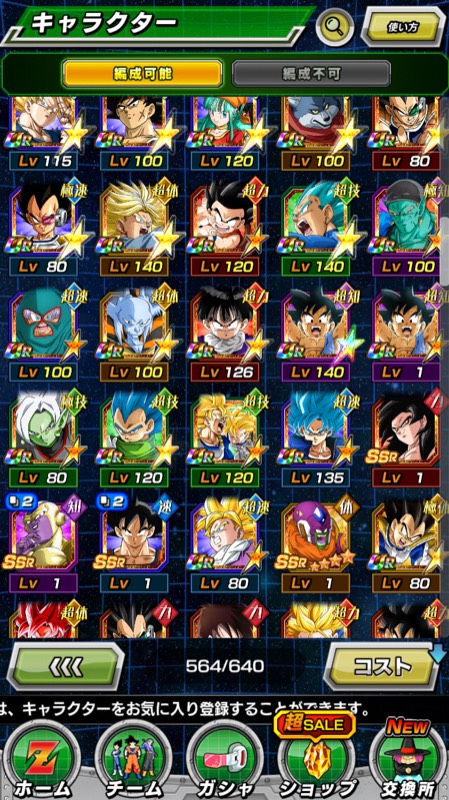The image size is (449, 800).
Task: Open the 使い方 how-to button
Action: point(403,27)
